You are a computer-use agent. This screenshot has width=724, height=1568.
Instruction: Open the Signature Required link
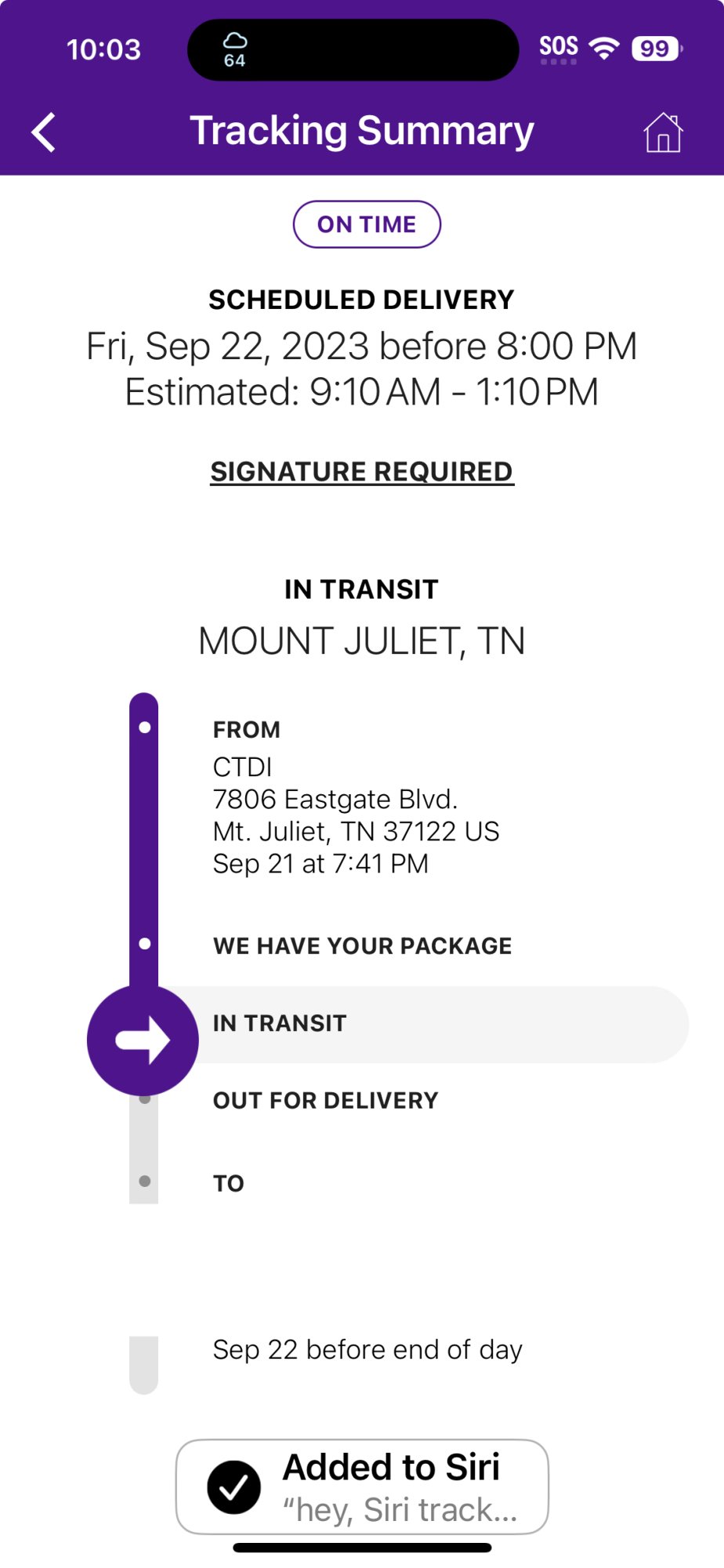[x=362, y=472]
